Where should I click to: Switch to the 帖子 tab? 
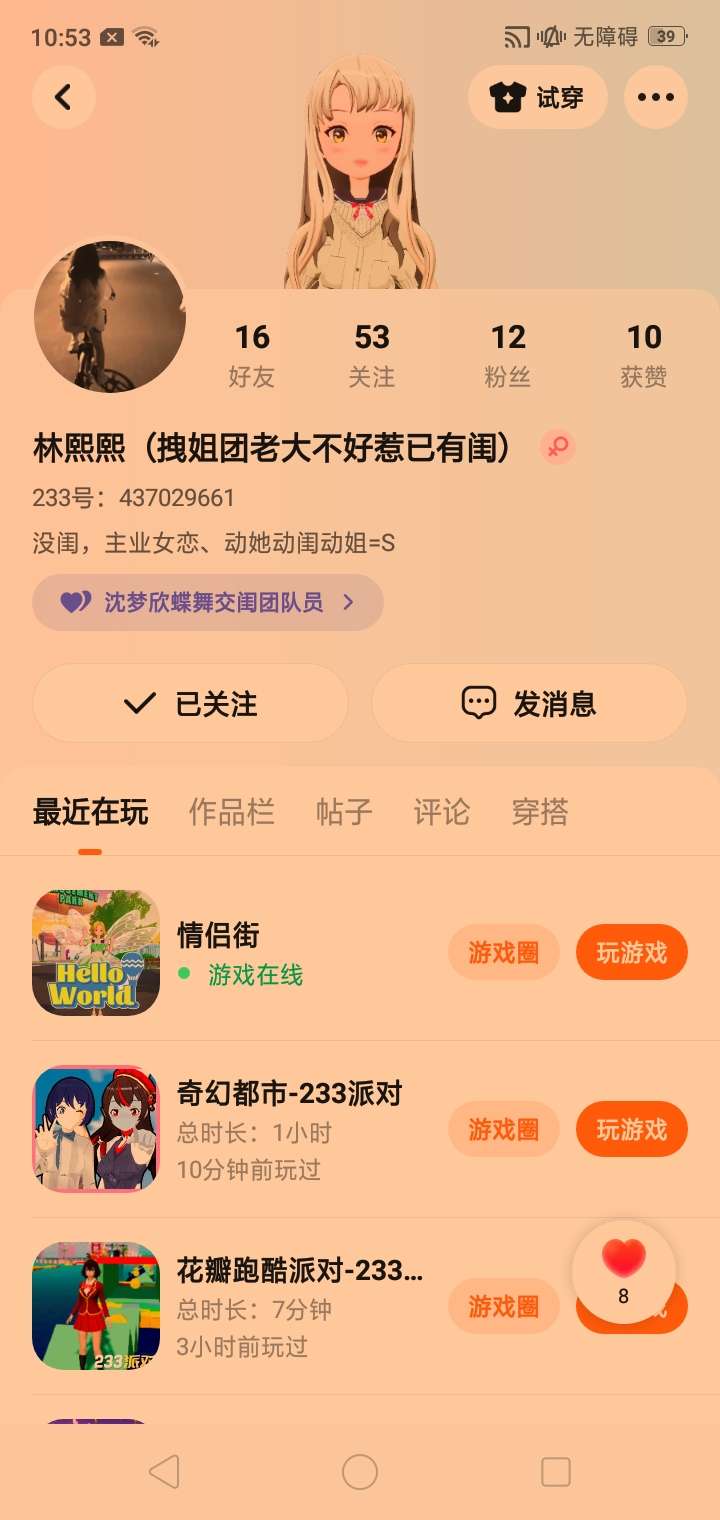[x=344, y=811]
